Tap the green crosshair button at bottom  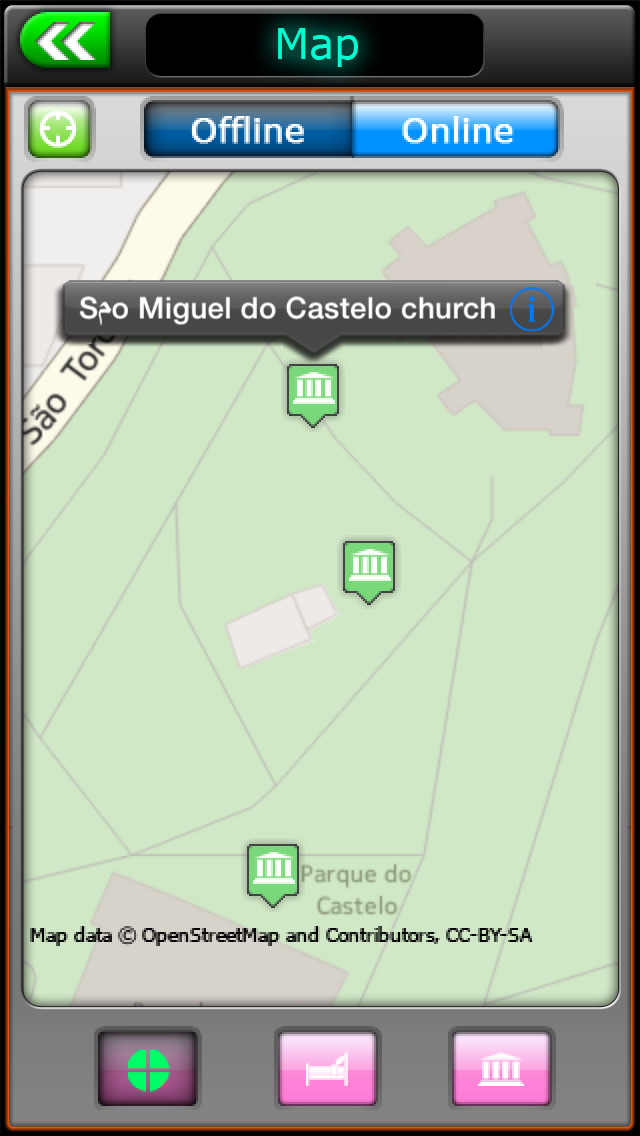click(x=148, y=1069)
